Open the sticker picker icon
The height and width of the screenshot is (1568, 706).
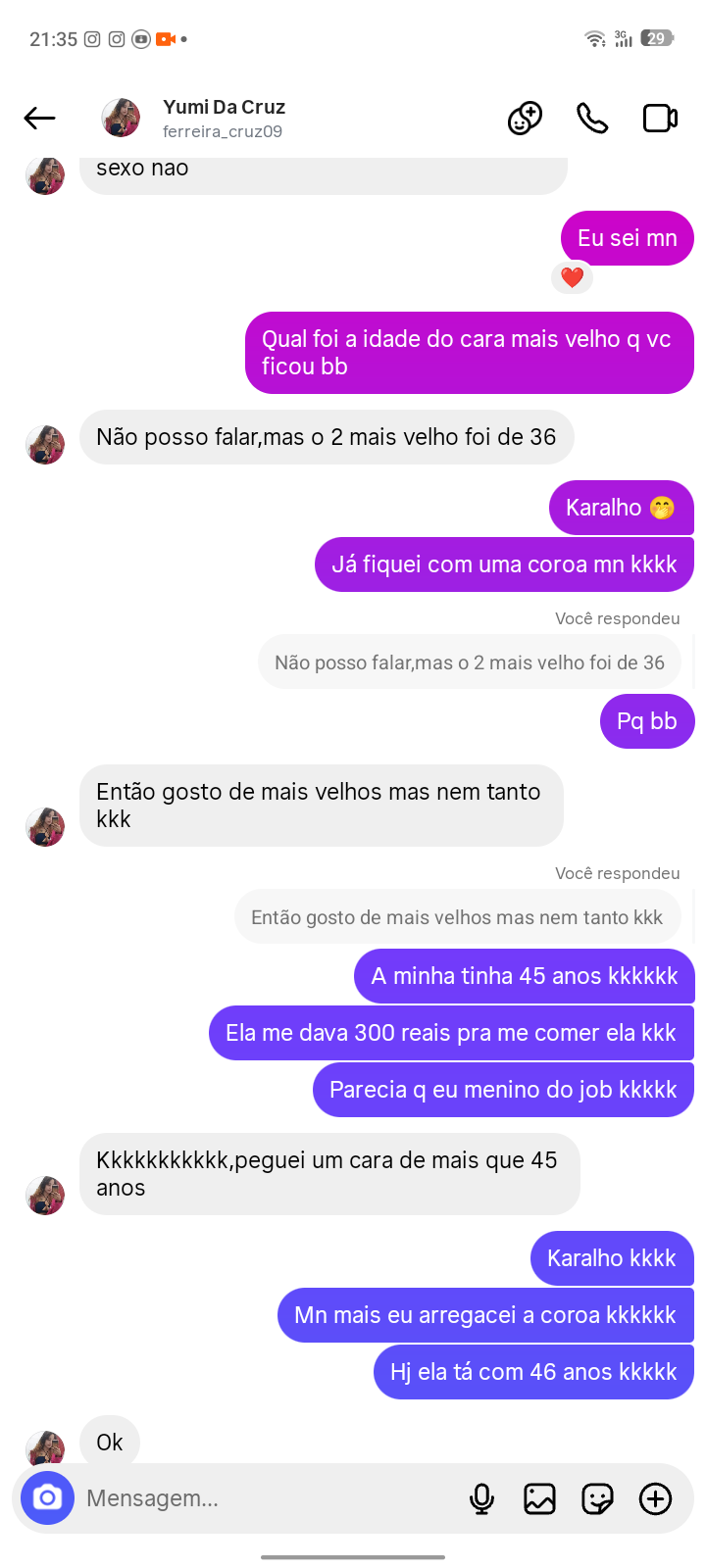tap(597, 1498)
